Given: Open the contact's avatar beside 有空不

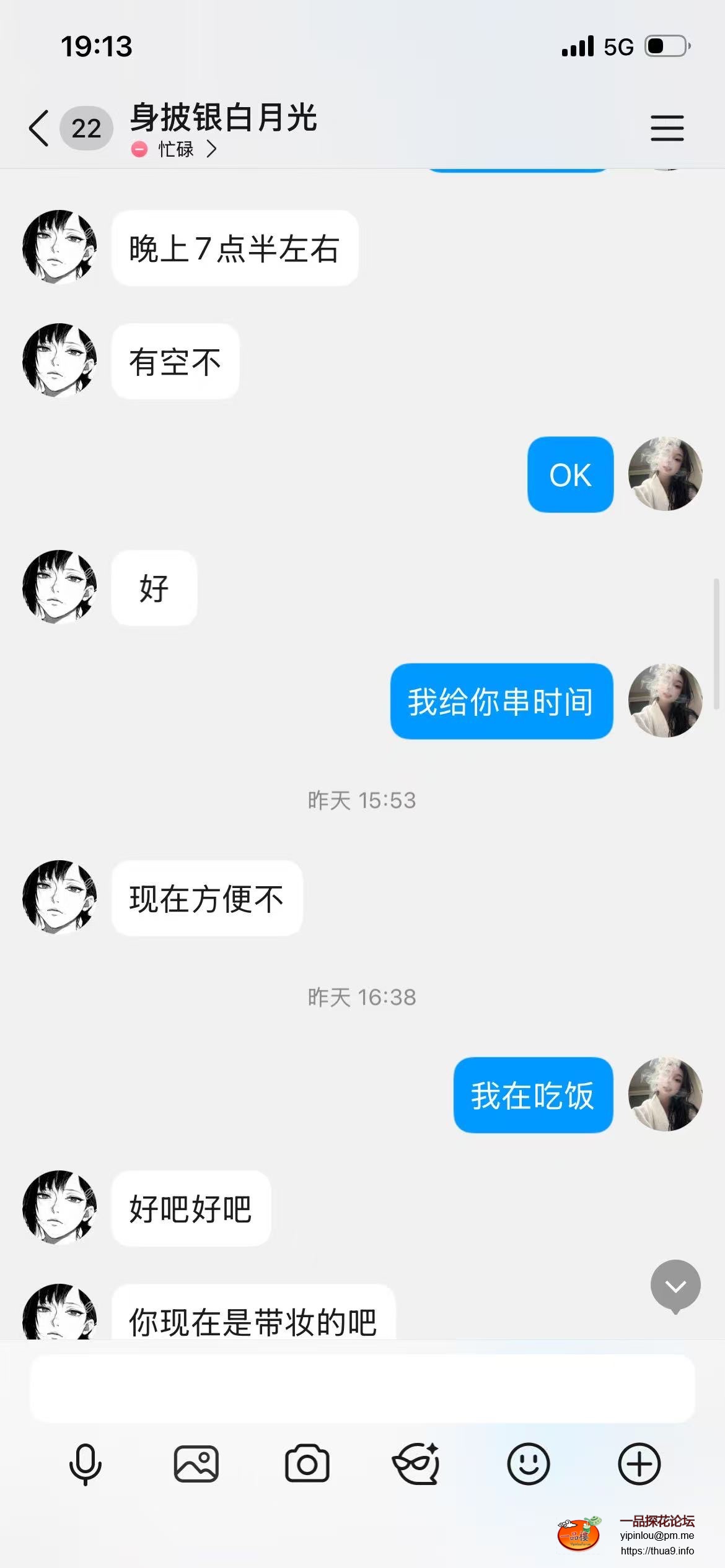Looking at the screenshot, I should click(x=59, y=360).
